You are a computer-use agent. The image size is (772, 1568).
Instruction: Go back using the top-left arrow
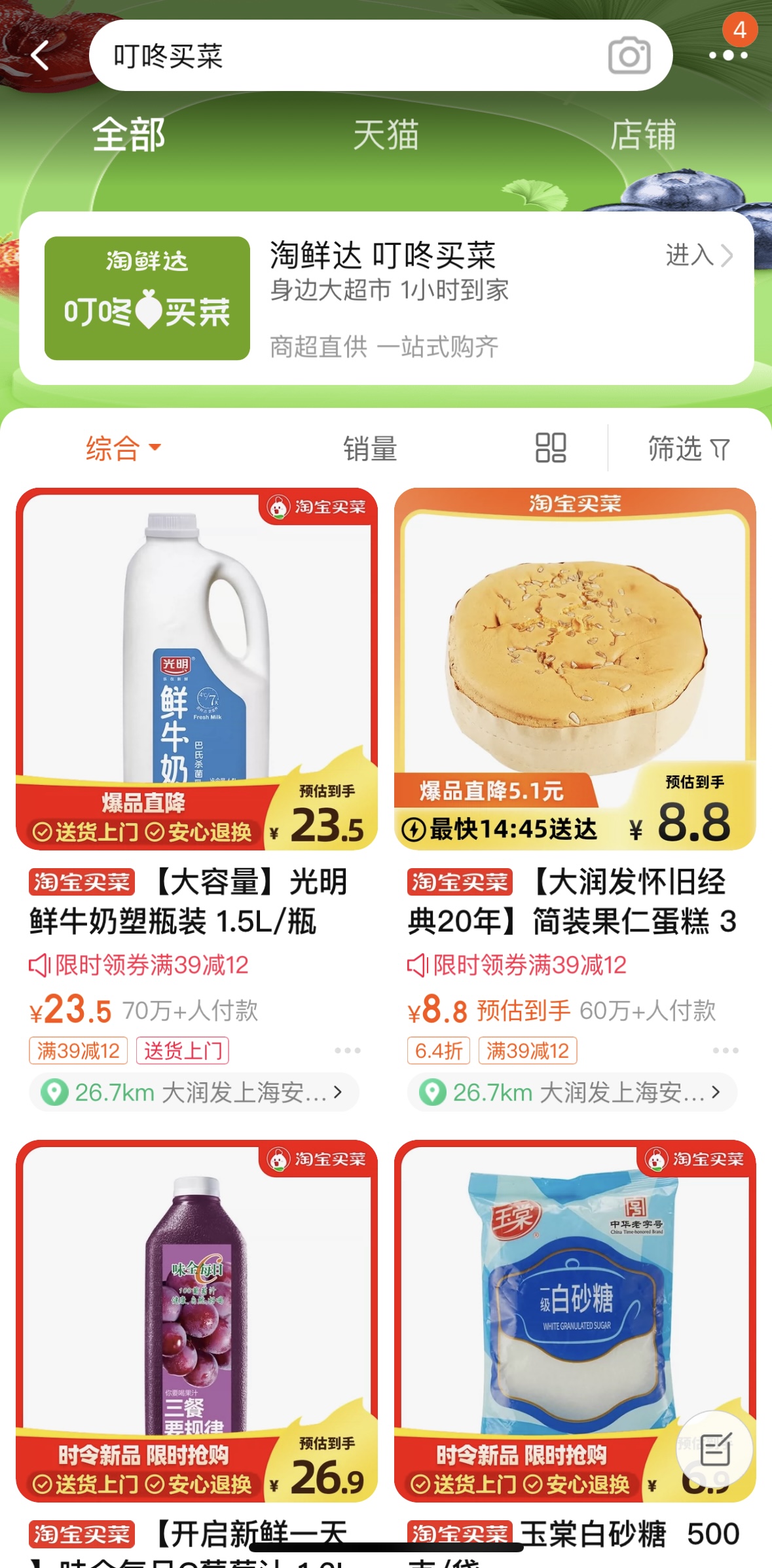[41, 56]
